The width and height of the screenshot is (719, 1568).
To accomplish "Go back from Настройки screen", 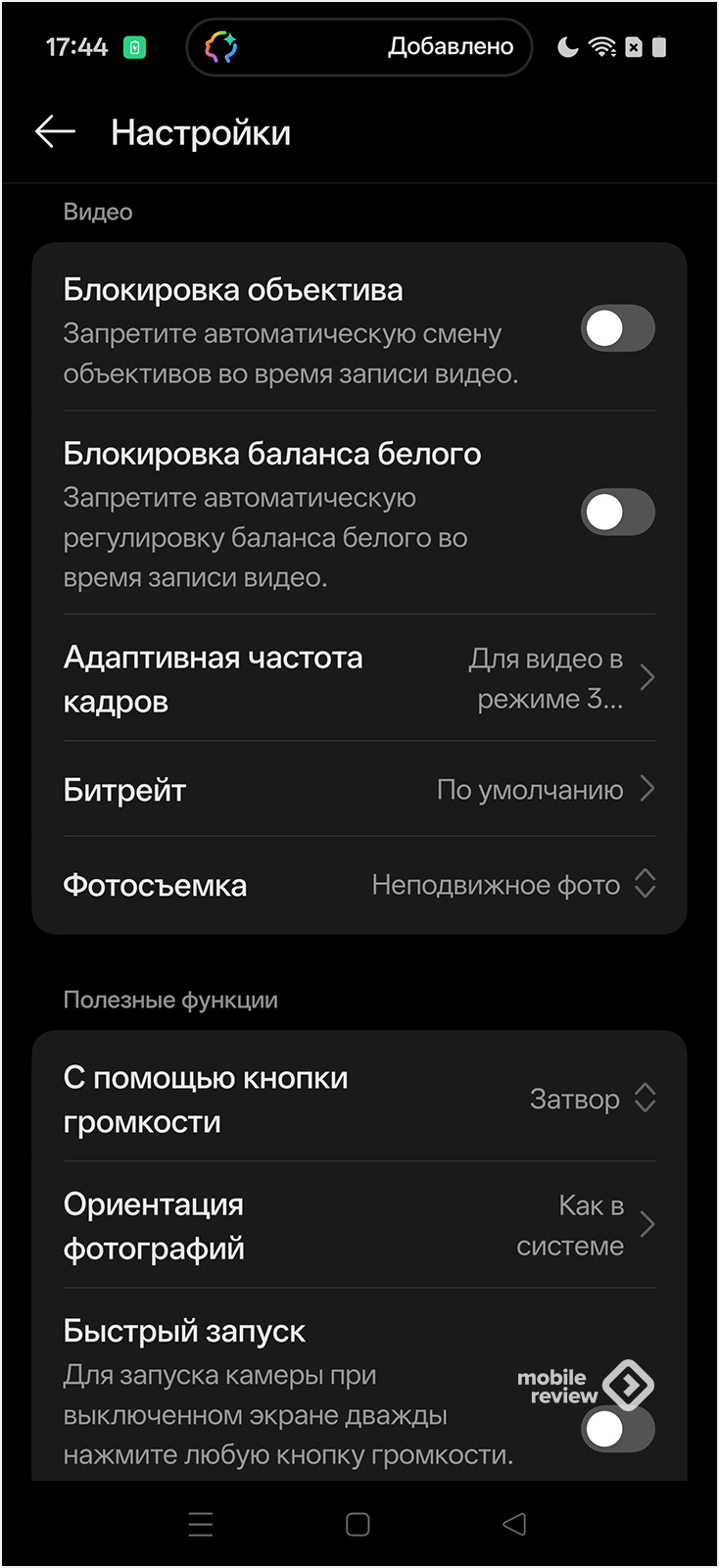I will (x=55, y=131).
